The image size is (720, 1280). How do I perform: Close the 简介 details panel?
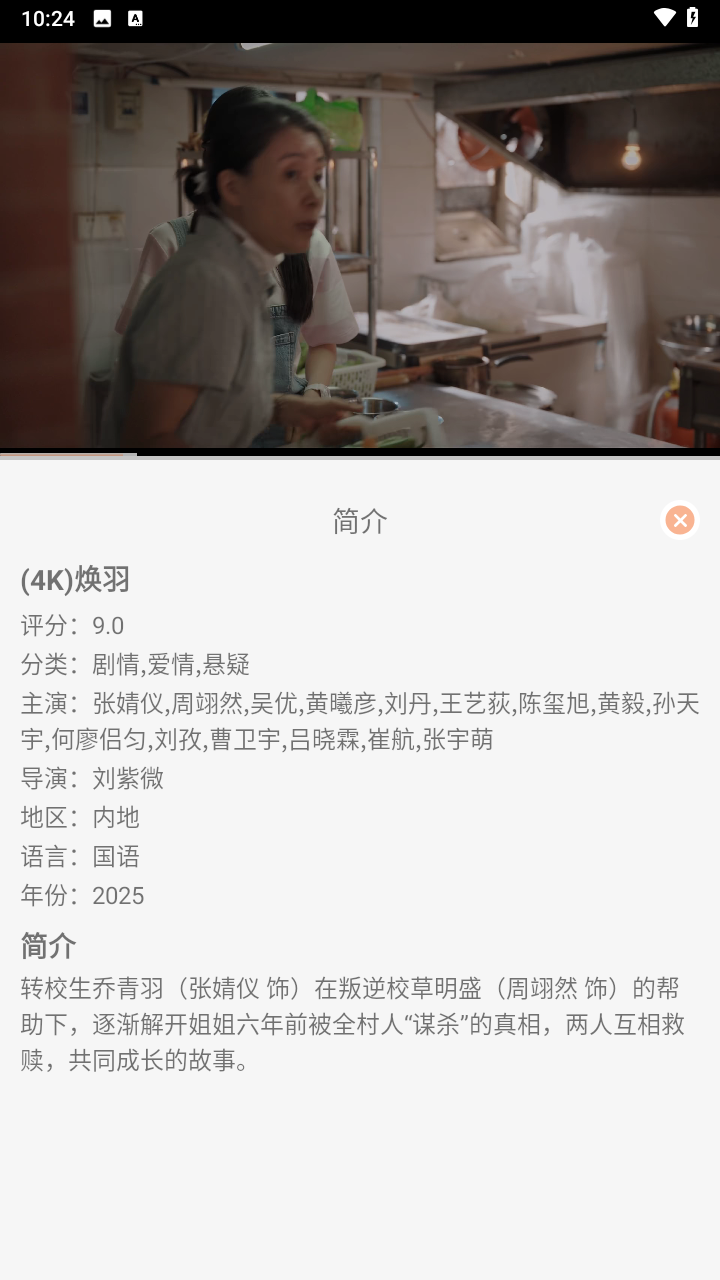pyautogui.click(x=680, y=520)
